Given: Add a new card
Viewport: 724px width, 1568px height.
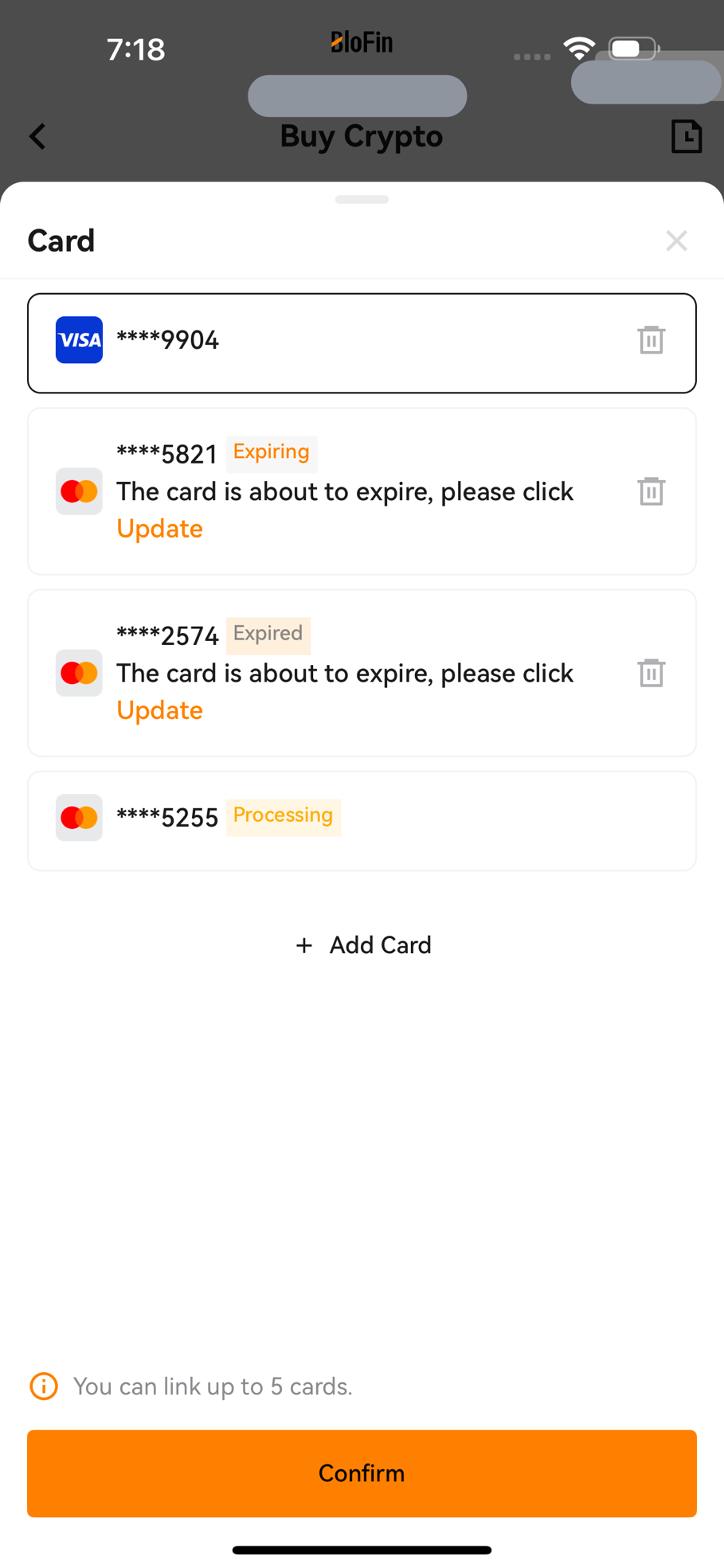Looking at the screenshot, I should coord(363,945).
